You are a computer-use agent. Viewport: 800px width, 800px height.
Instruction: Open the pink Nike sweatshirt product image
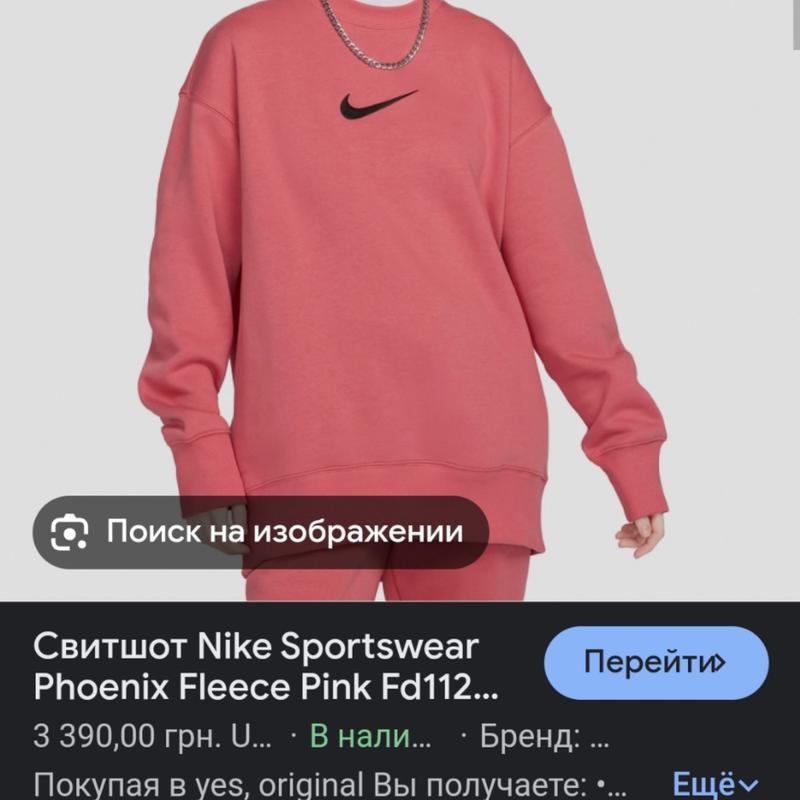pos(400,280)
